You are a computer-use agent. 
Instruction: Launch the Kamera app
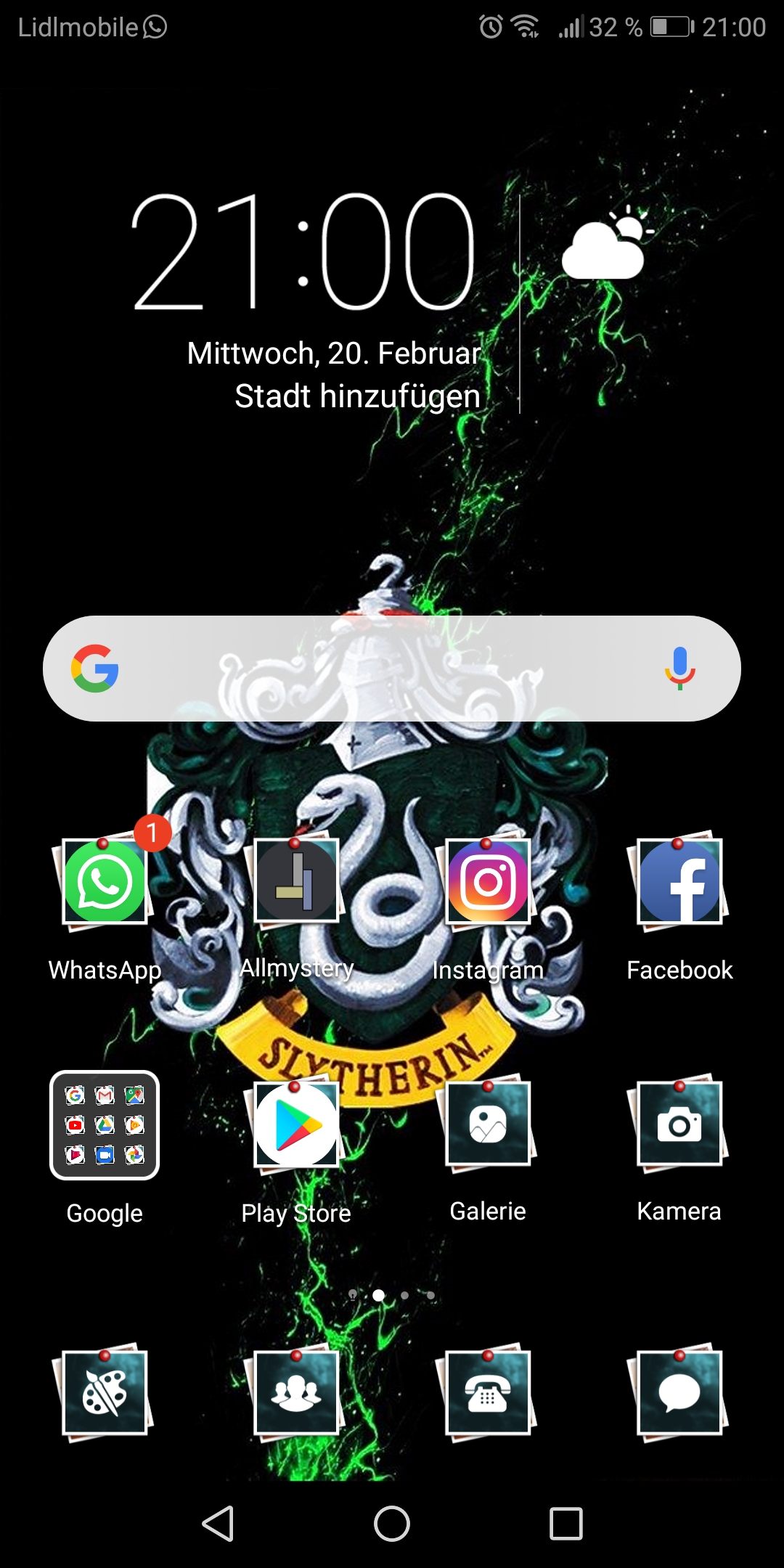tap(679, 1124)
